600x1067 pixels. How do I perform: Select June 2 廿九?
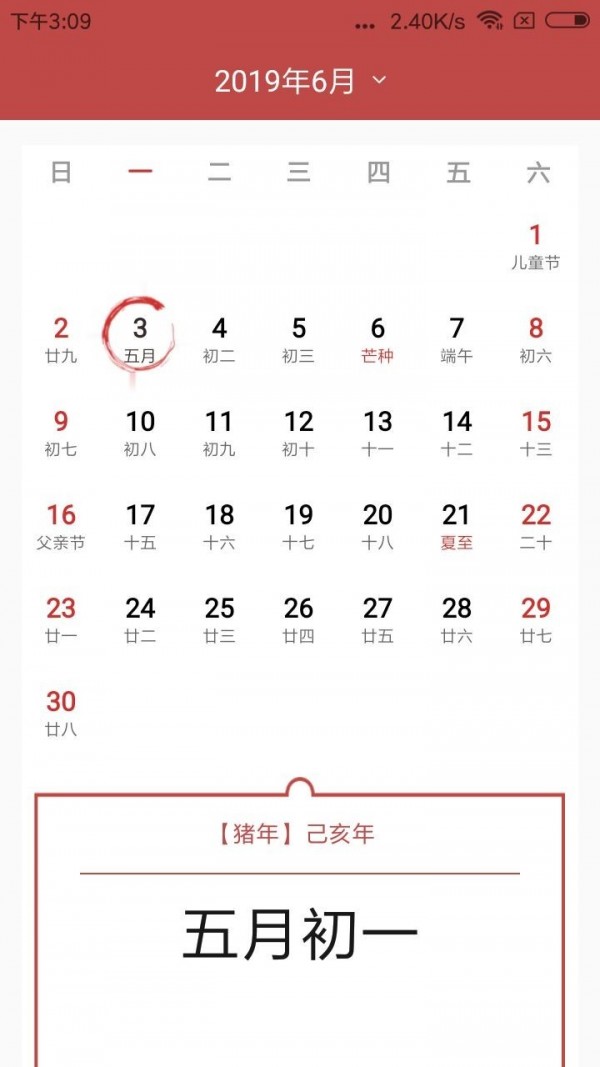pyautogui.click(x=61, y=340)
